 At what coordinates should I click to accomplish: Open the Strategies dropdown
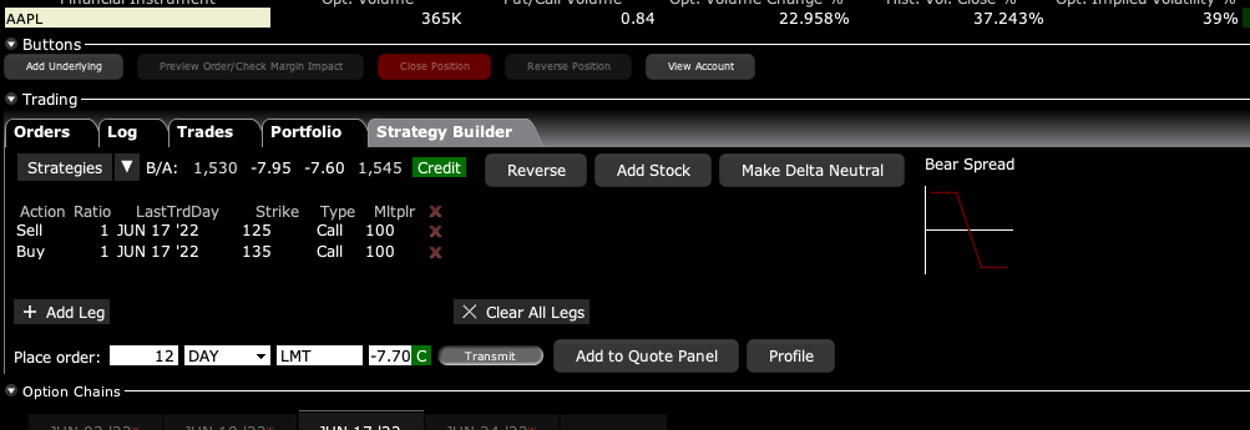[126, 168]
